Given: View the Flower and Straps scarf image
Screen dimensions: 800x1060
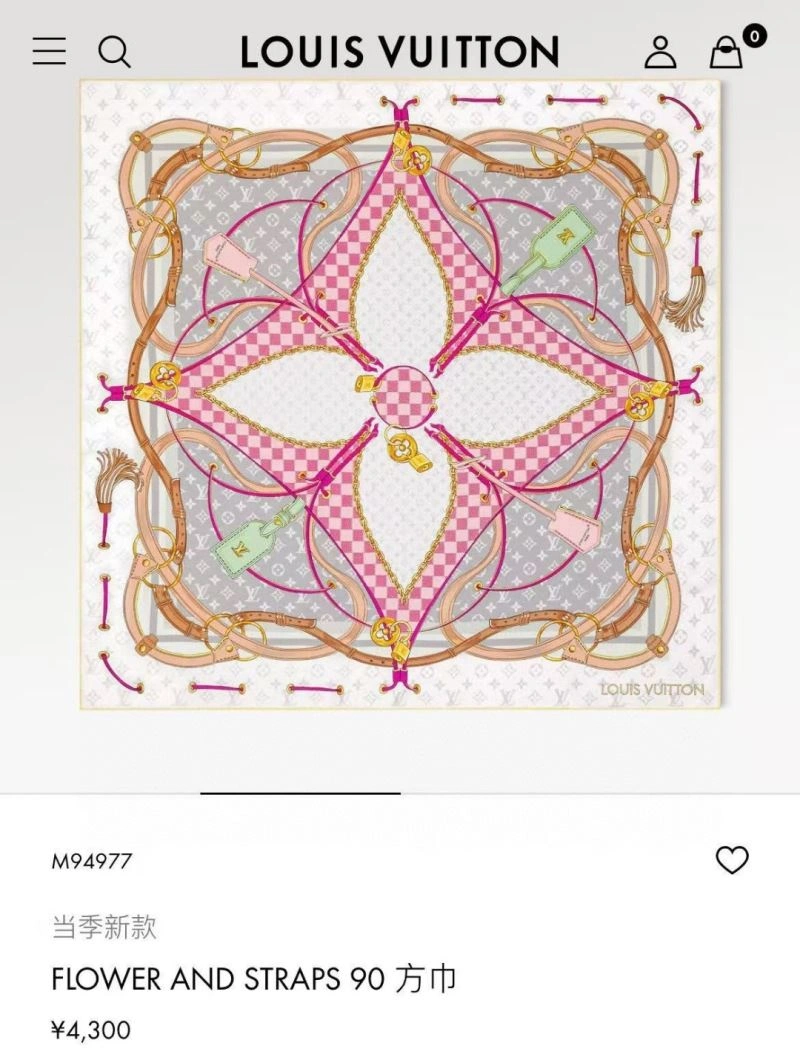Looking at the screenshot, I should pyautogui.click(x=400, y=395).
